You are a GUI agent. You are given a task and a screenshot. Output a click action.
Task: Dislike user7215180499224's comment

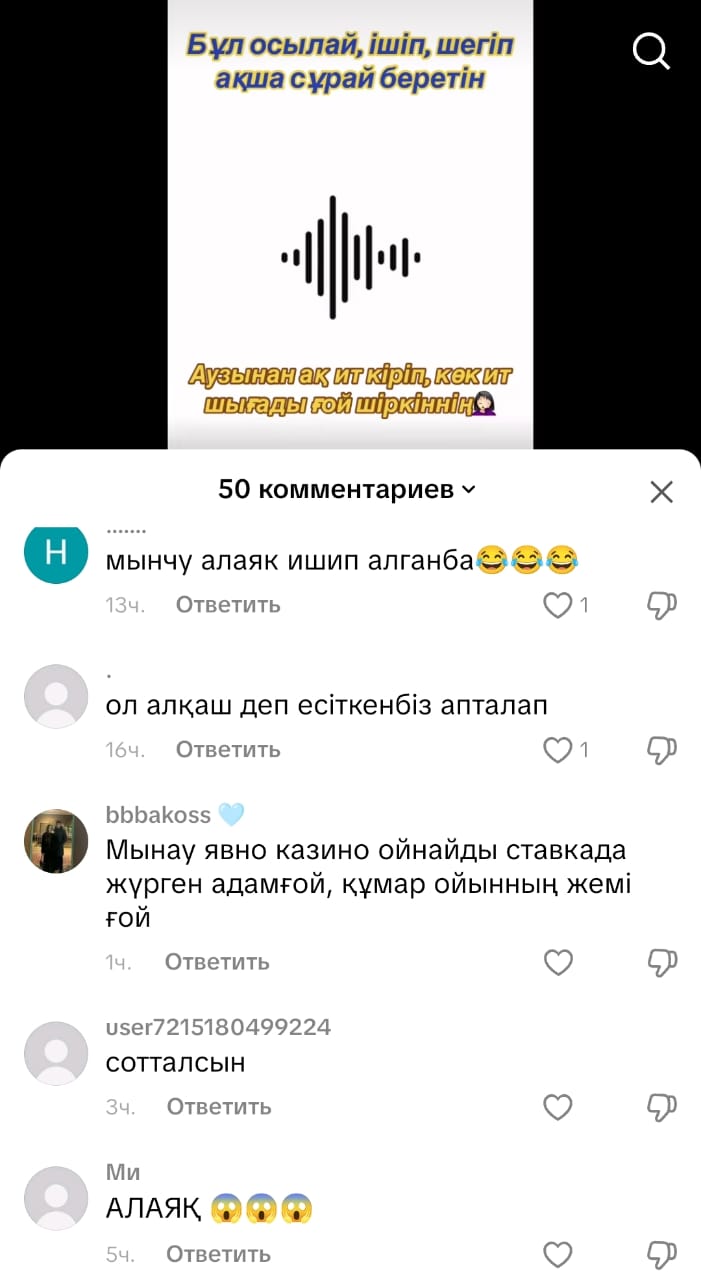pyautogui.click(x=662, y=1107)
